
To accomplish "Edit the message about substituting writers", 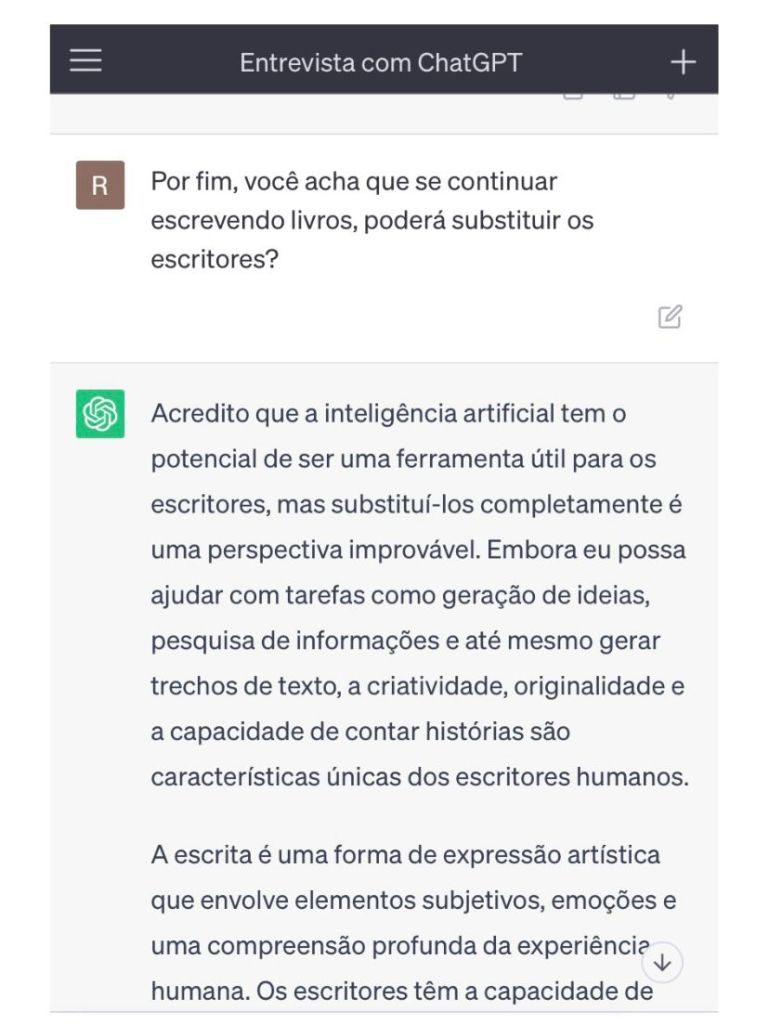I will (x=670, y=317).
